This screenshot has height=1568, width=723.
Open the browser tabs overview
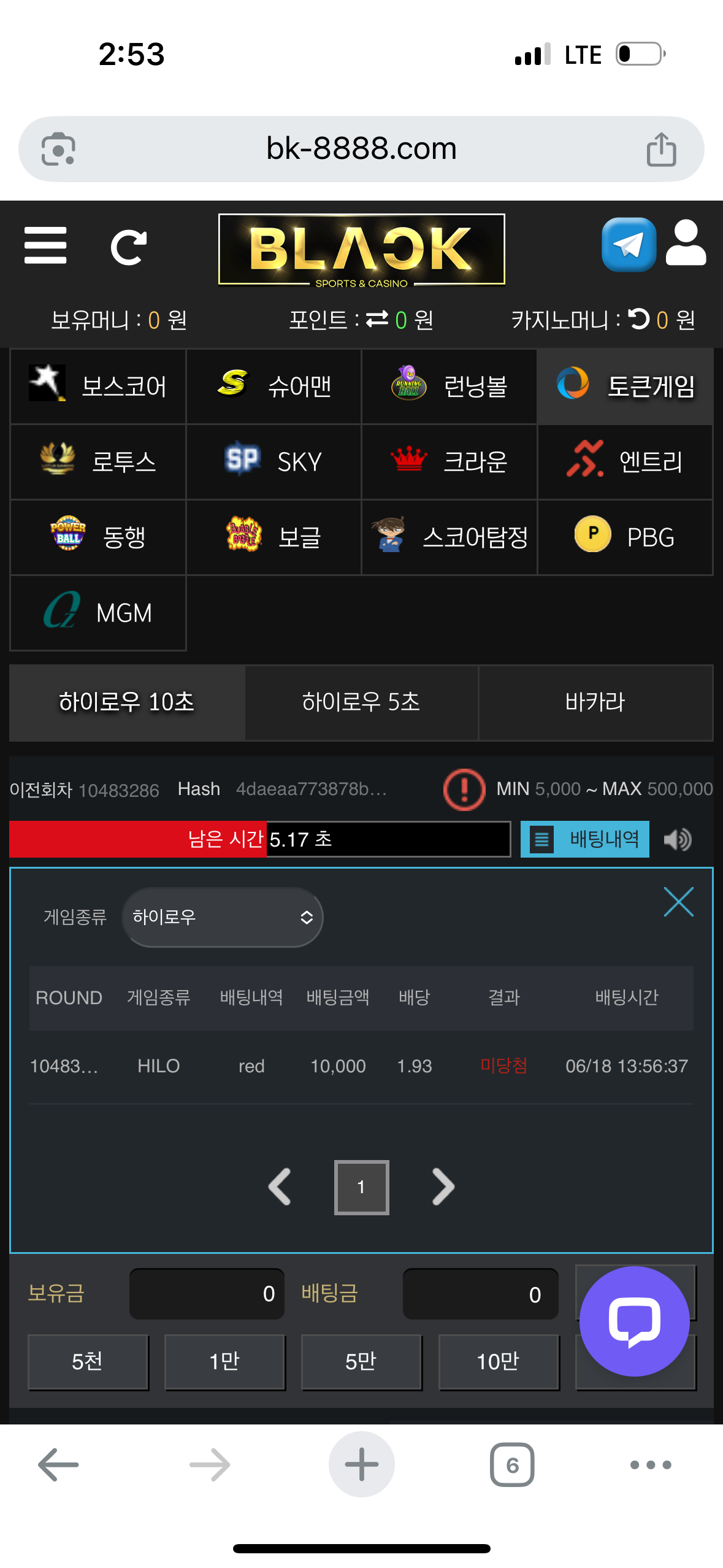[512, 1465]
